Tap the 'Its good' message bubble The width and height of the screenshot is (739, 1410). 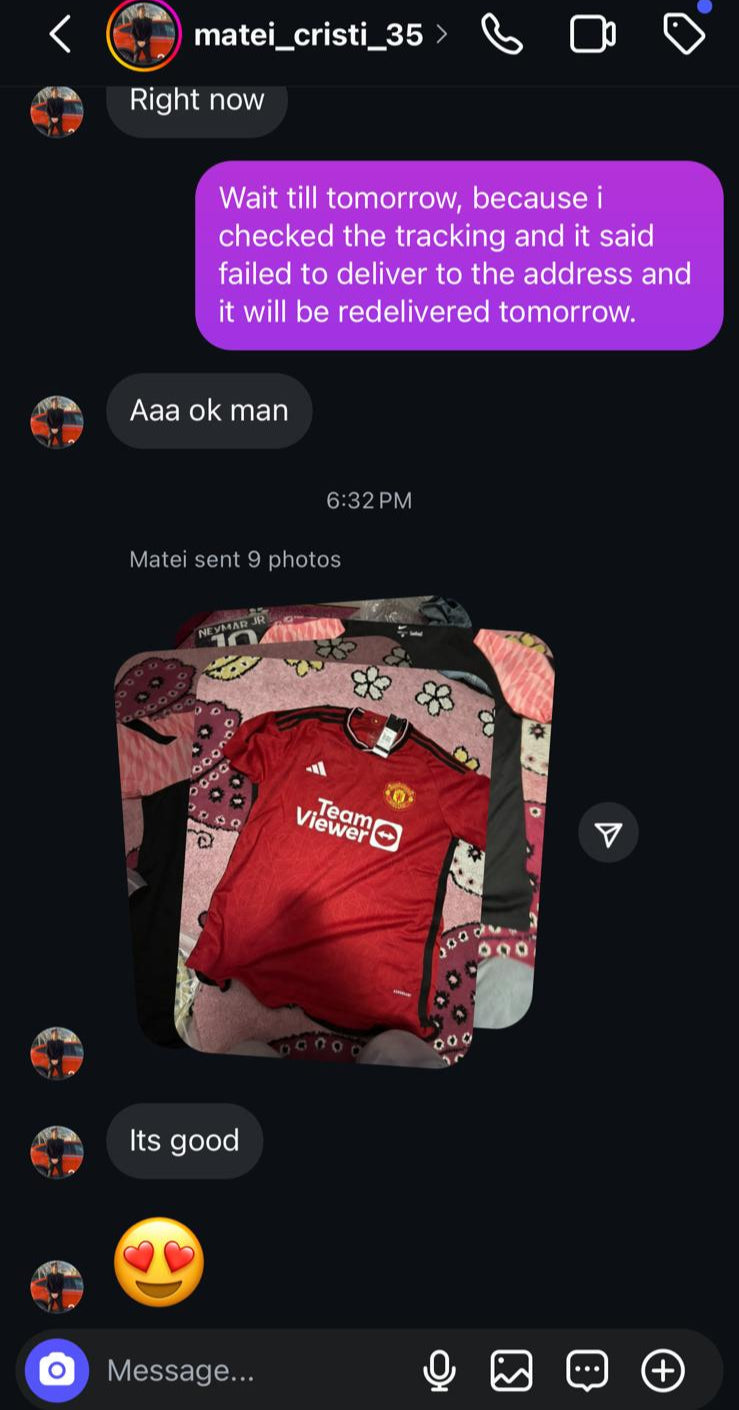coord(184,1140)
